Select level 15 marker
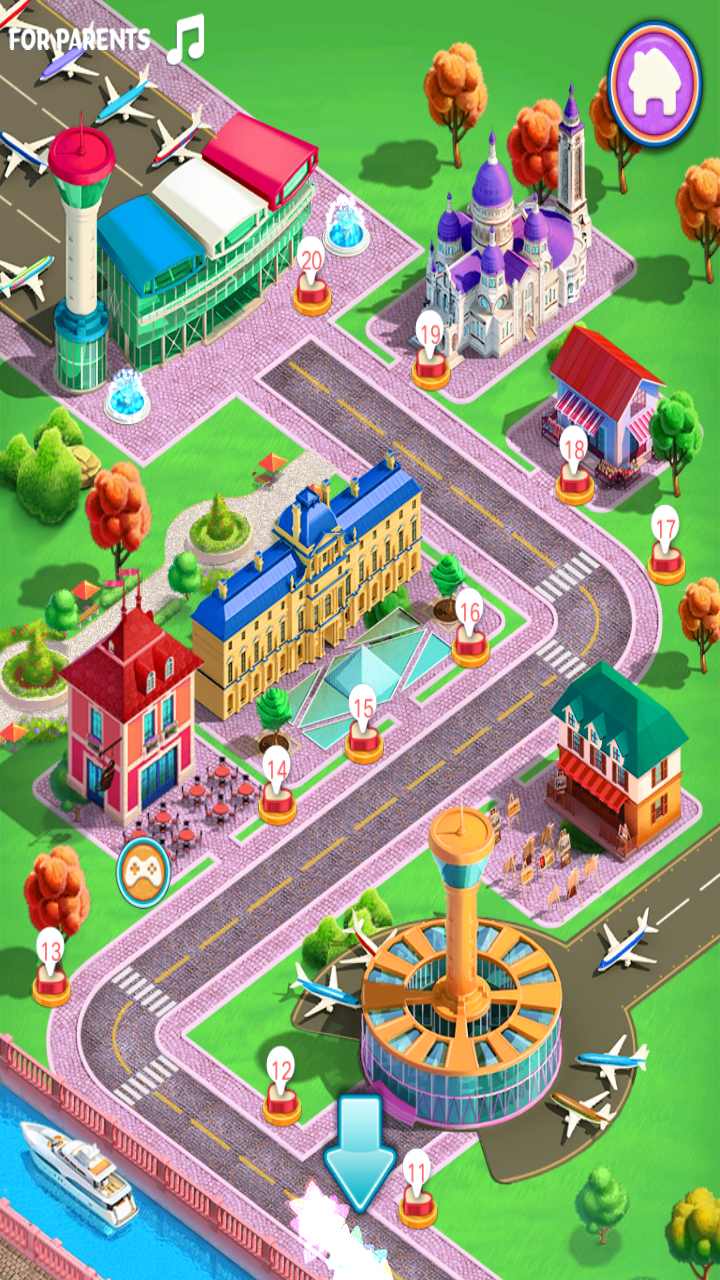The height and width of the screenshot is (1280, 720). [364, 727]
